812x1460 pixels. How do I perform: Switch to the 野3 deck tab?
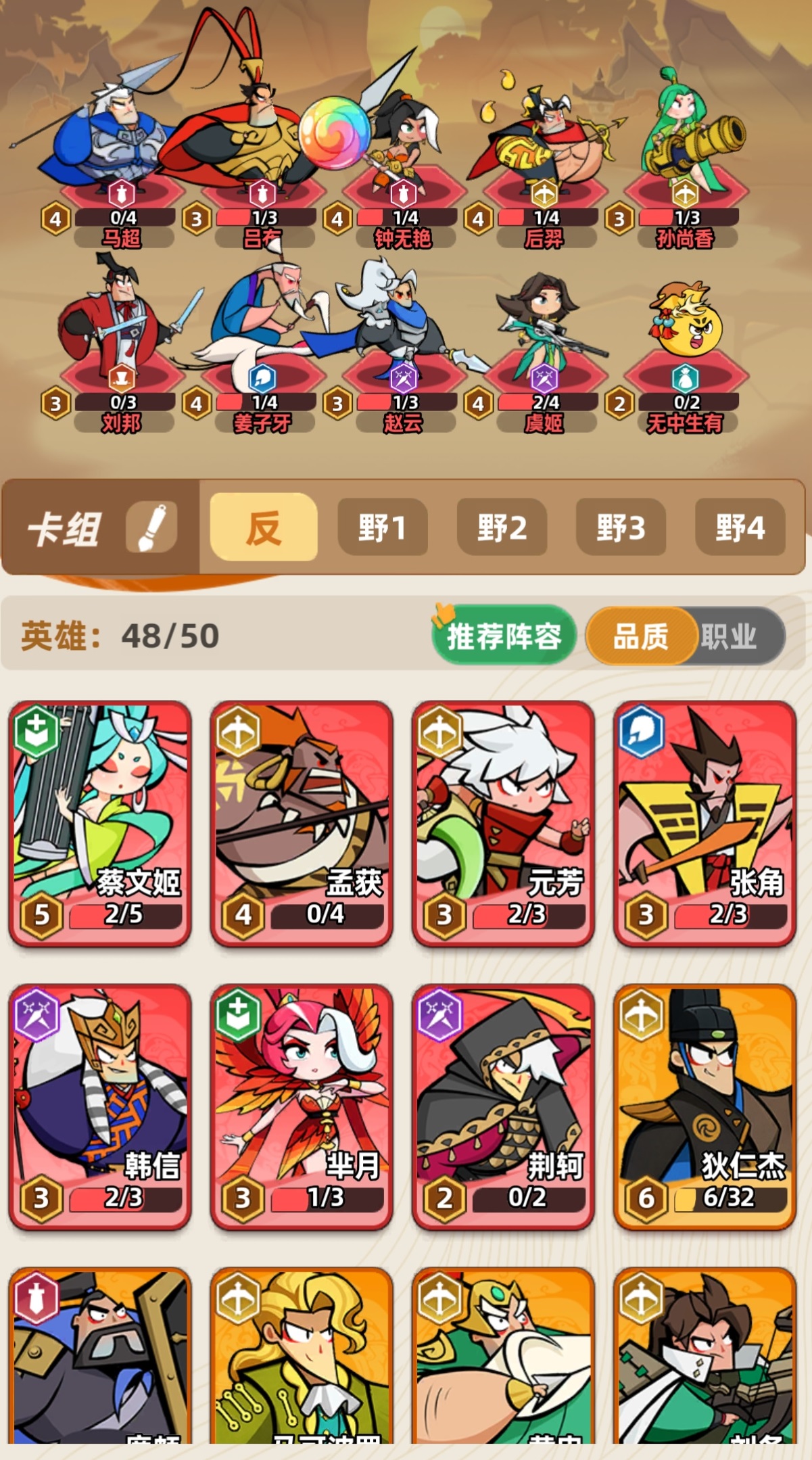coord(621,527)
